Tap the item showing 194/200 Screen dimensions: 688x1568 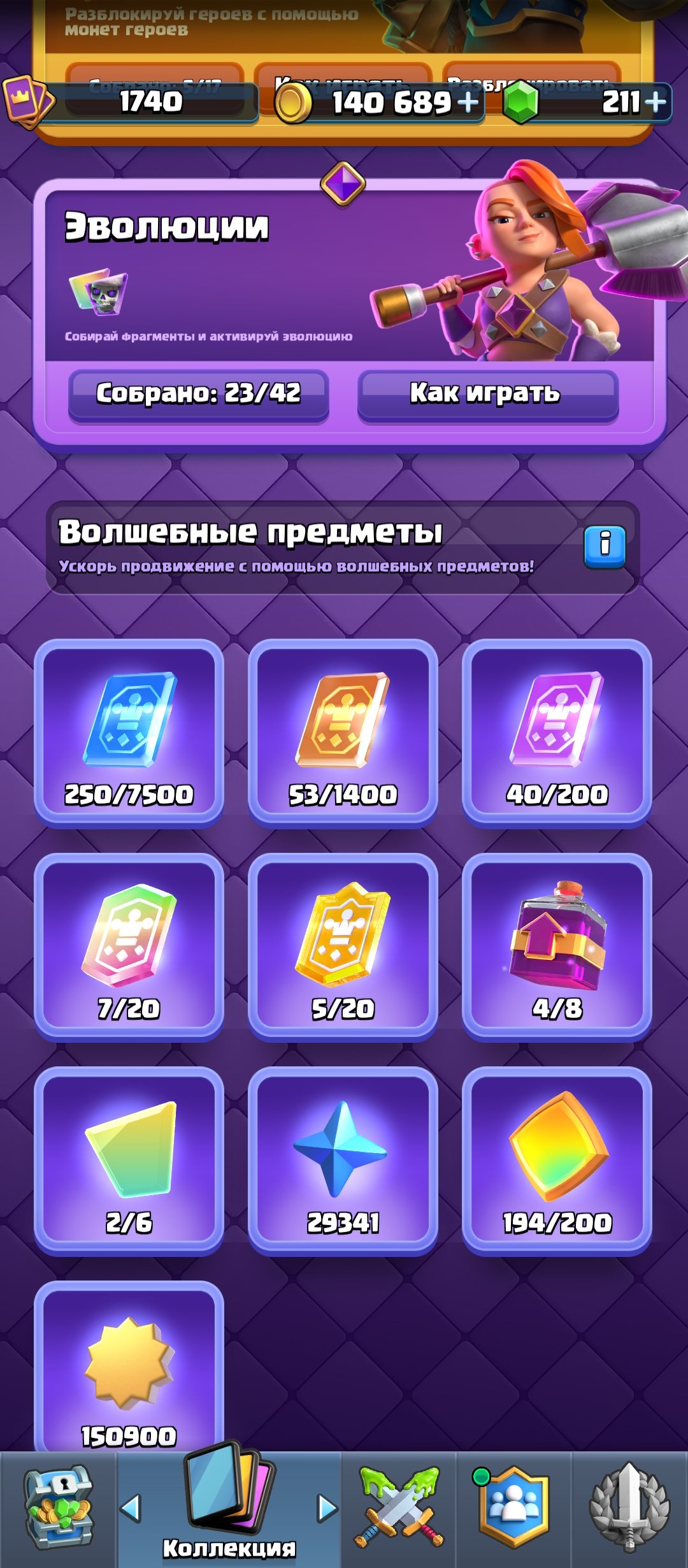point(557,1161)
